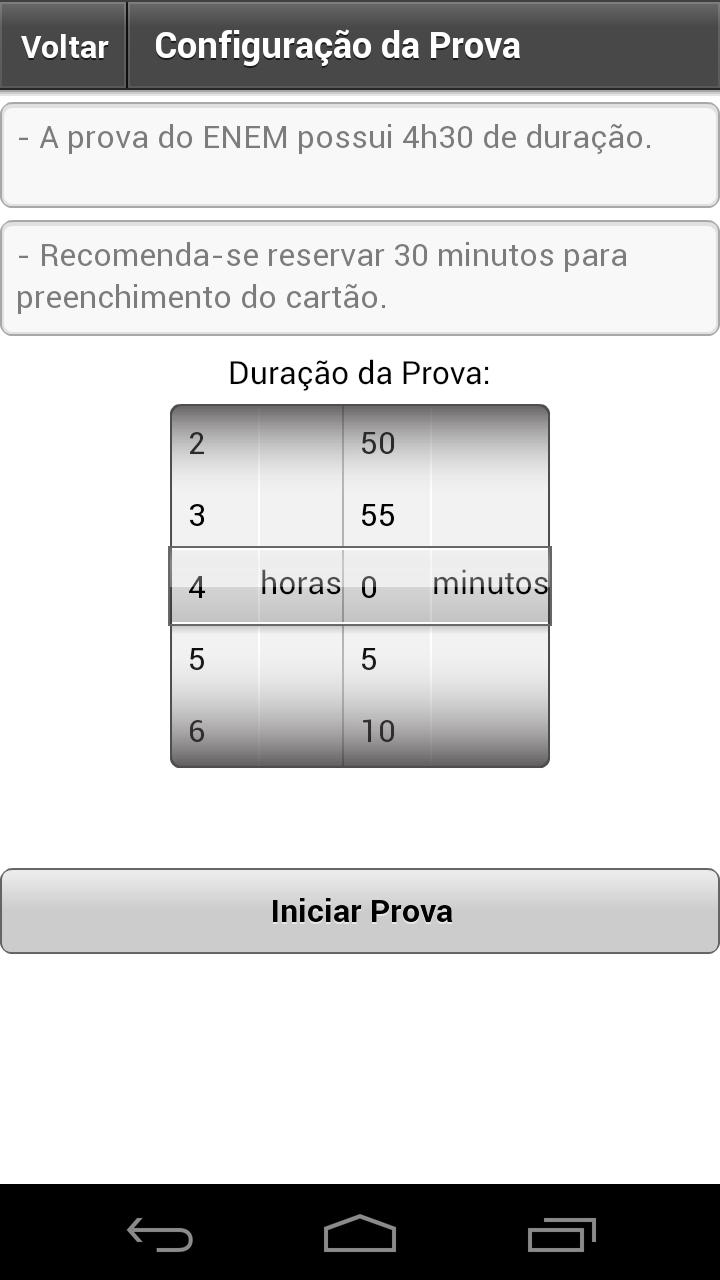Viewport: 720px width, 1280px height.
Task: Tap the cartão recommendation info box
Action: pyautogui.click(x=360, y=277)
